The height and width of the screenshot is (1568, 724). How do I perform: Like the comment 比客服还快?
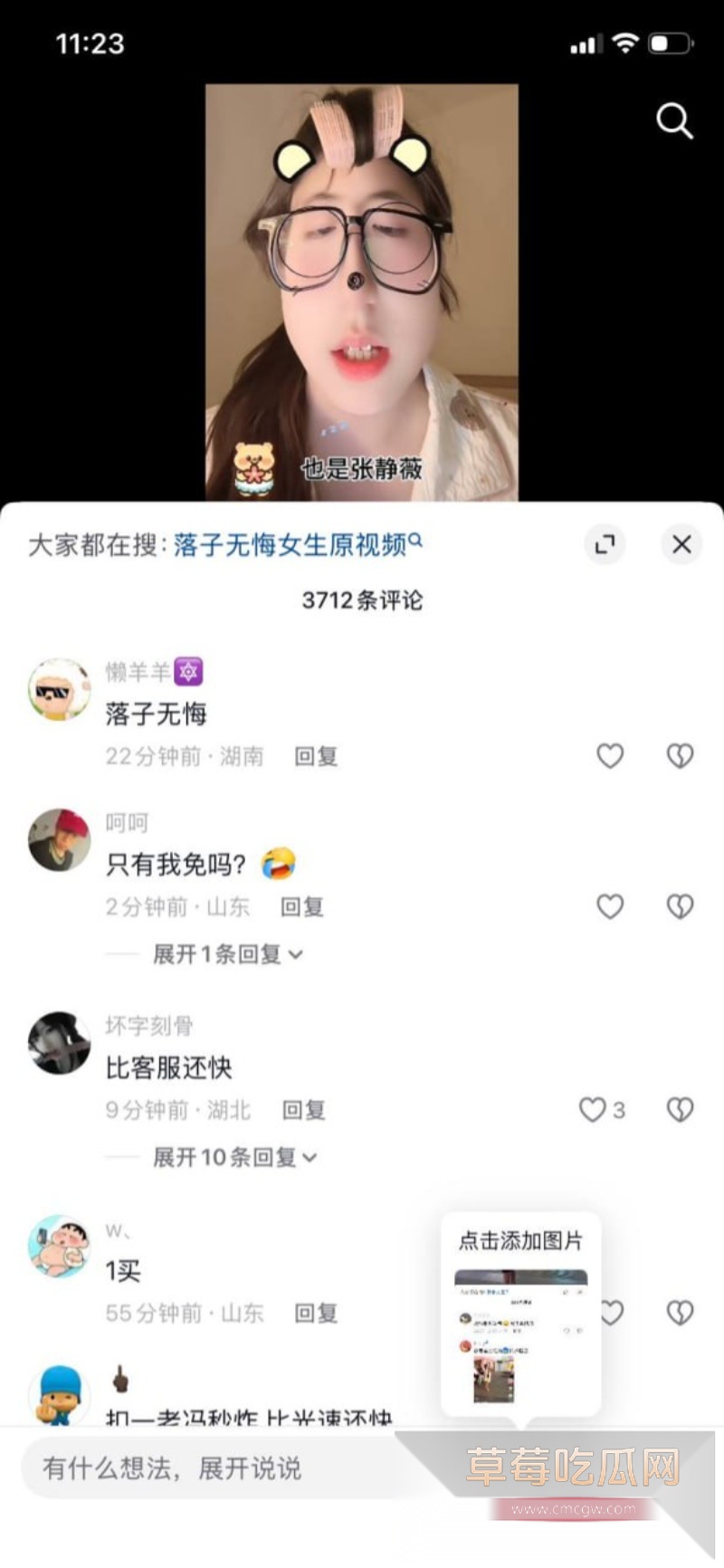coord(593,1109)
